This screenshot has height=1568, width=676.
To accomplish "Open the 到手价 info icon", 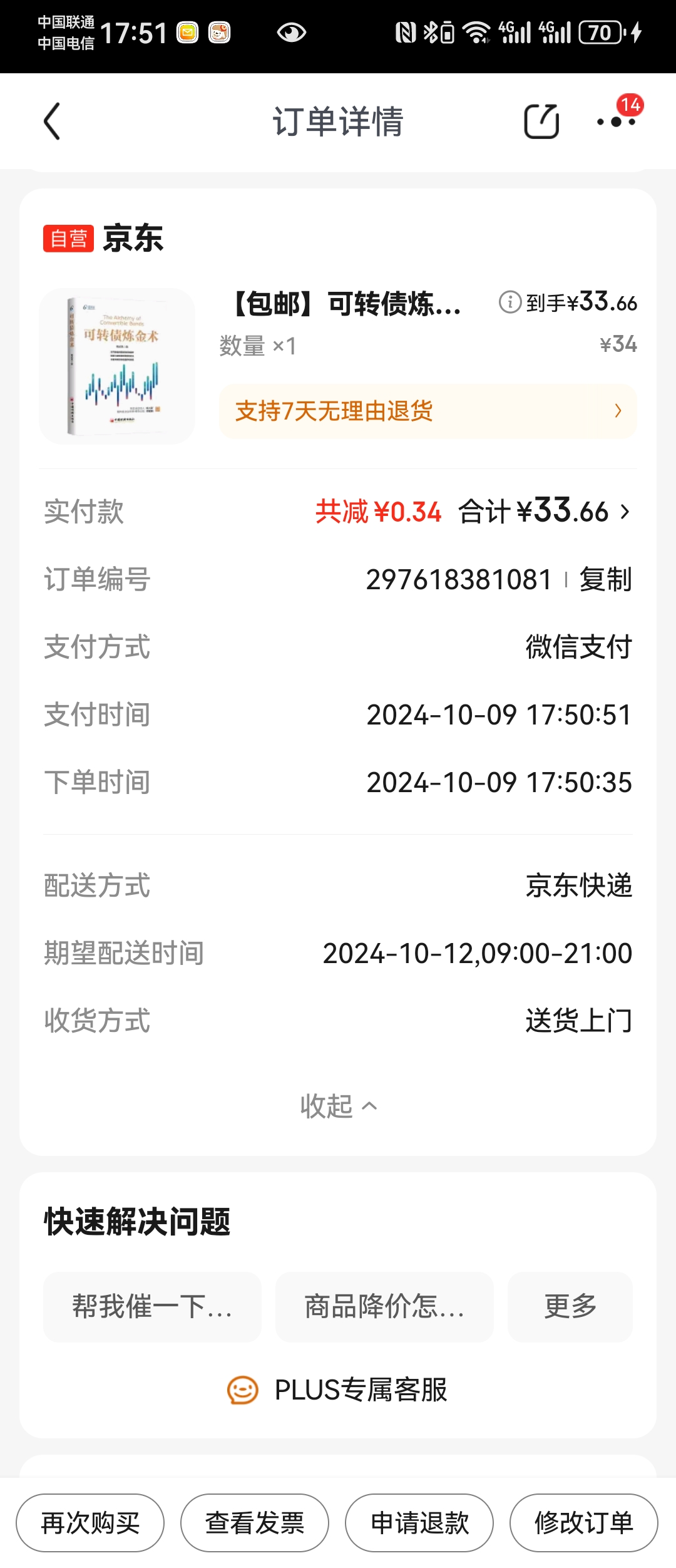I will [x=510, y=302].
